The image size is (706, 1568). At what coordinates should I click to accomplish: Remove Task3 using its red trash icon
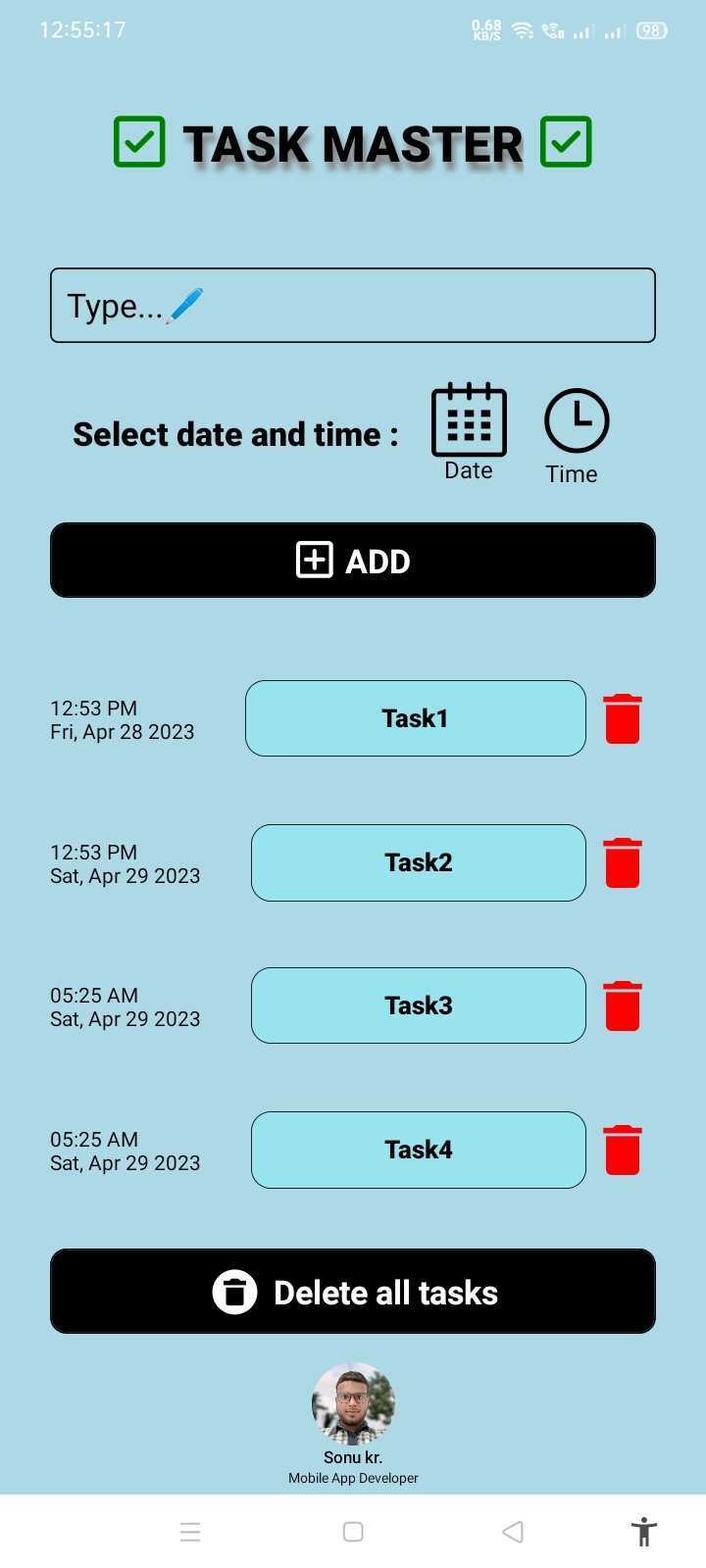click(x=623, y=1005)
